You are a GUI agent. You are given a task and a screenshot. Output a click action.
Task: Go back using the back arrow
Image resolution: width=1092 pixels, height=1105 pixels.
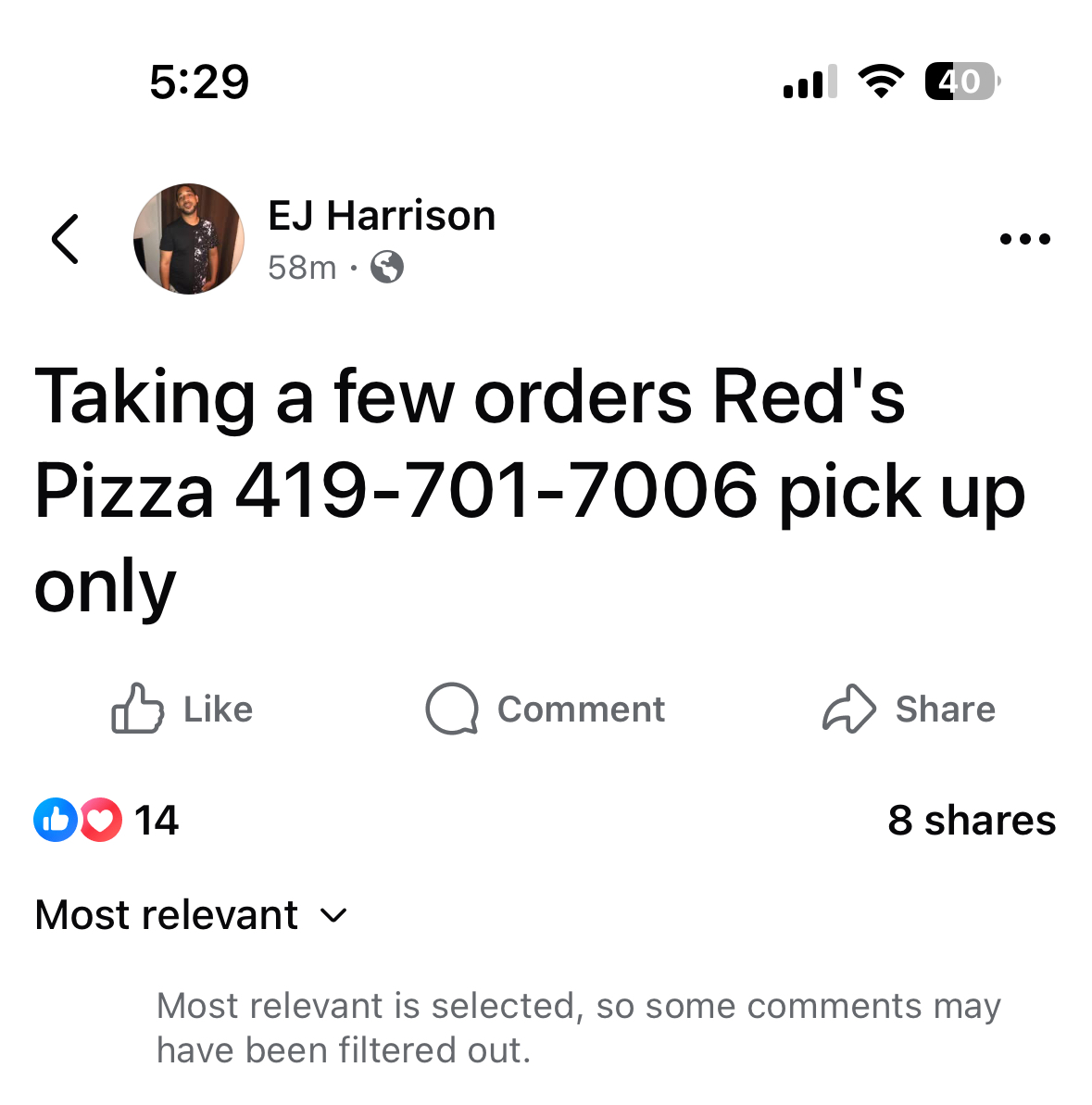[65, 239]
